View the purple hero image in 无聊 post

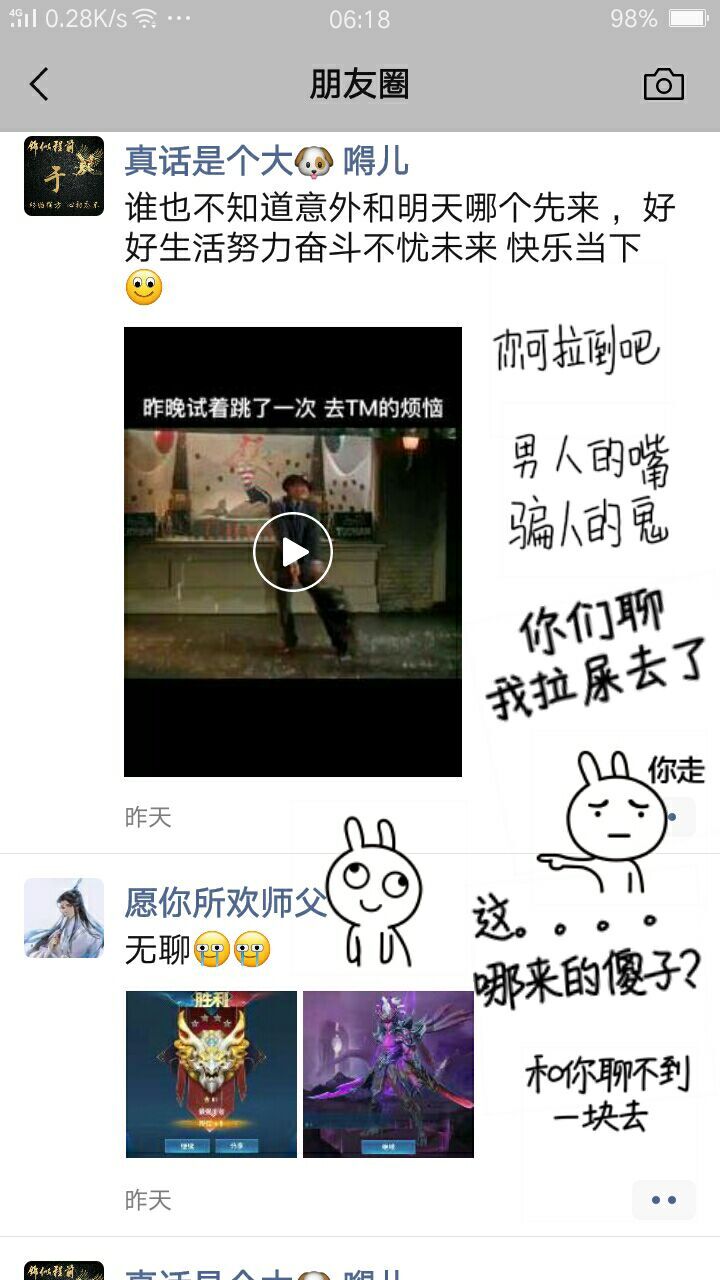pos(388,1074)
